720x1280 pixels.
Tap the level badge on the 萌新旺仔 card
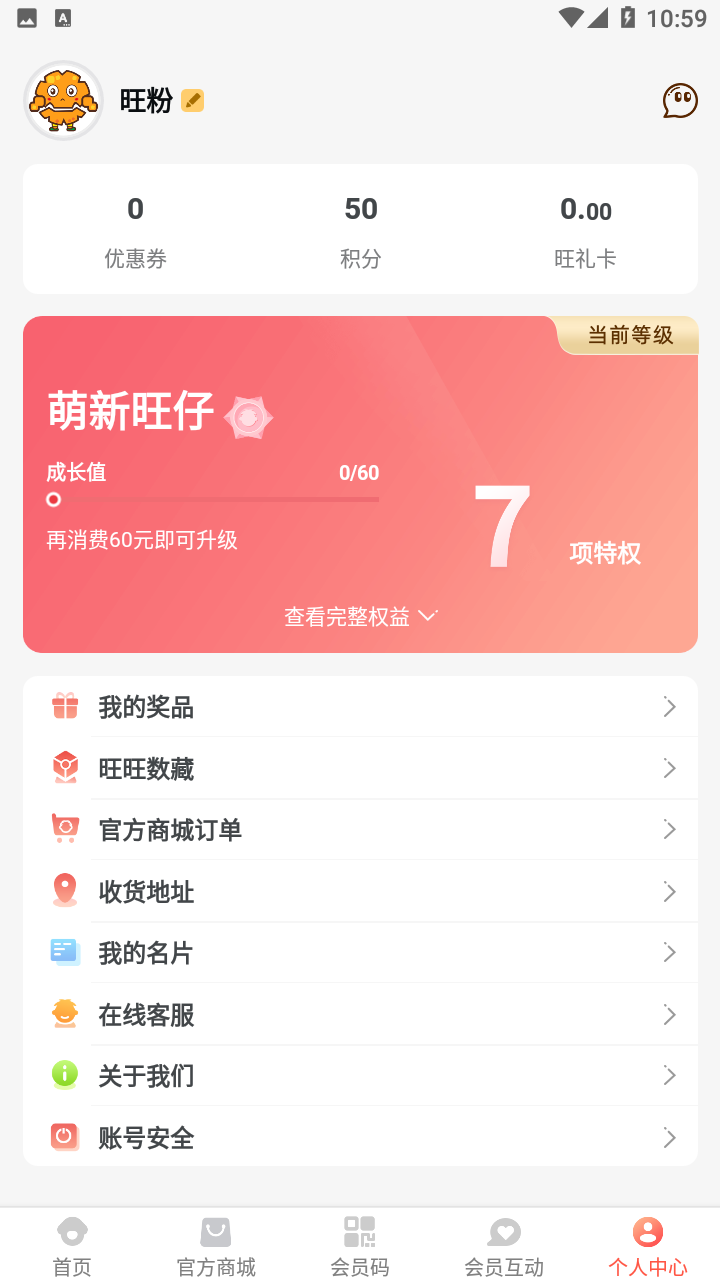(247, 416)
